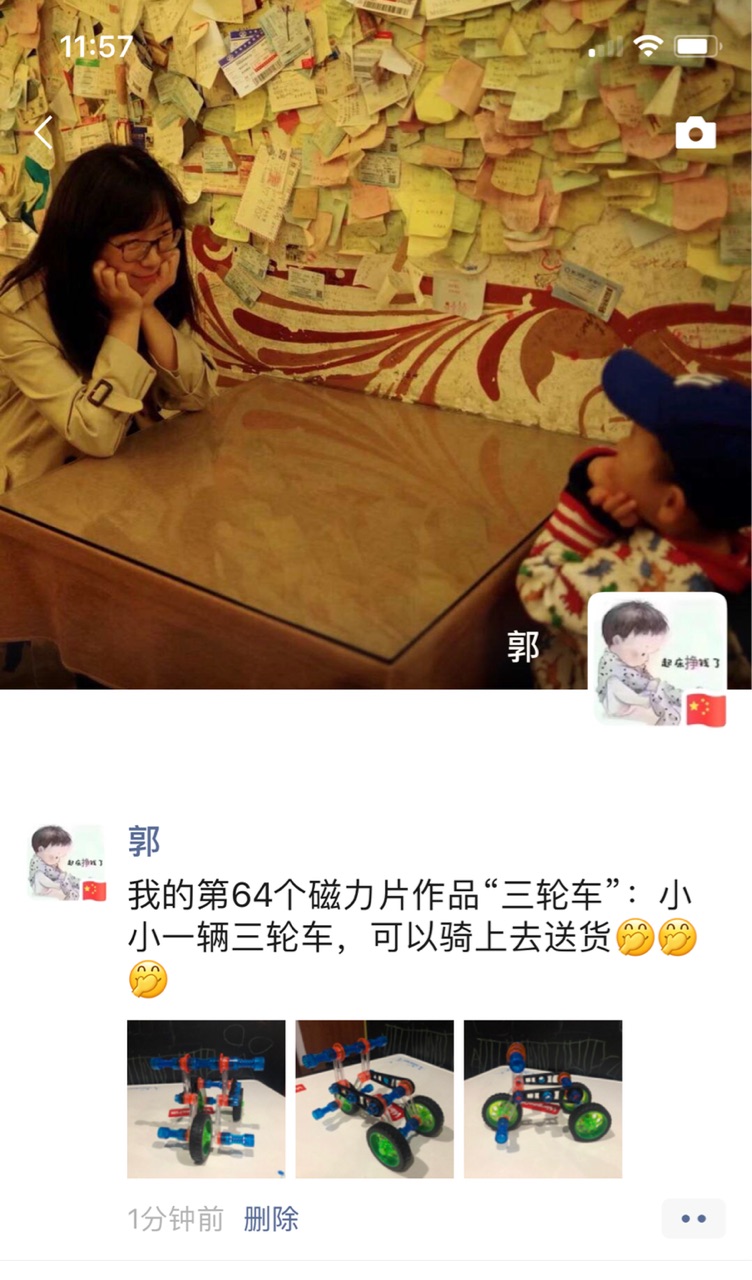Delete the post via 删除

(271, 1219)
